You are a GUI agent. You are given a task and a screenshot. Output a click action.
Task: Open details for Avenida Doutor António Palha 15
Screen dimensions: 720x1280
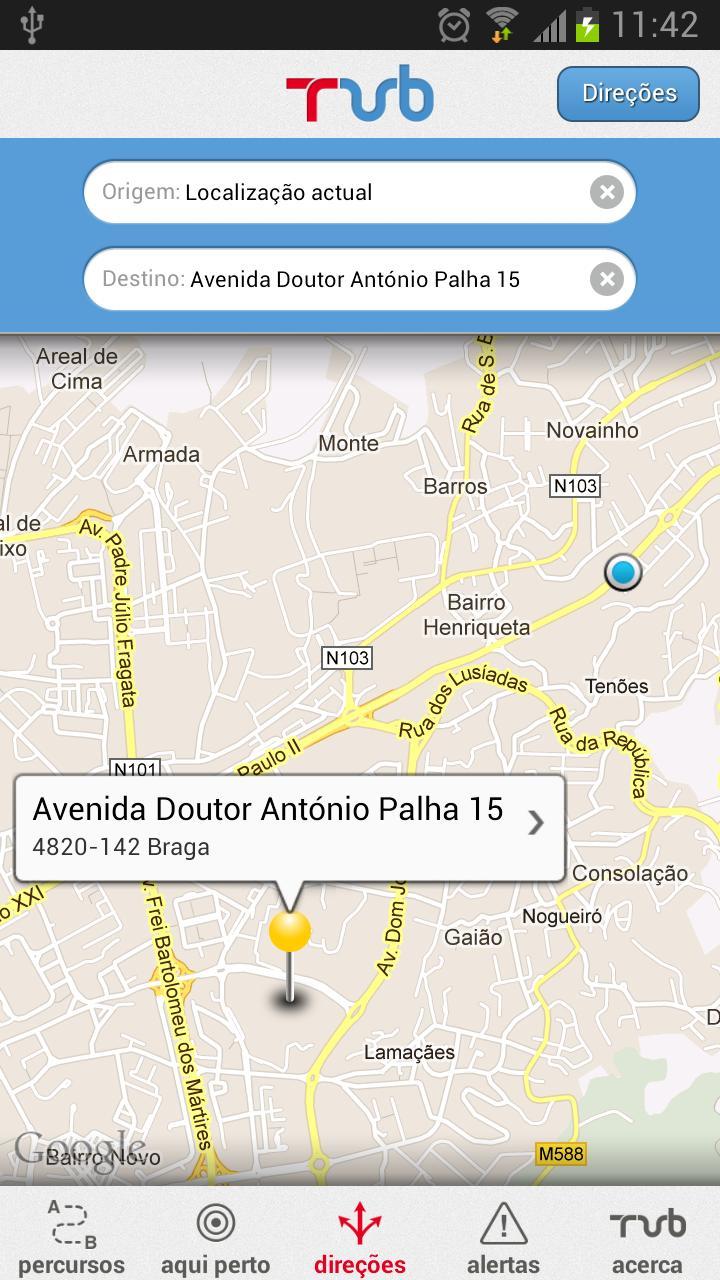coord(536,822)
